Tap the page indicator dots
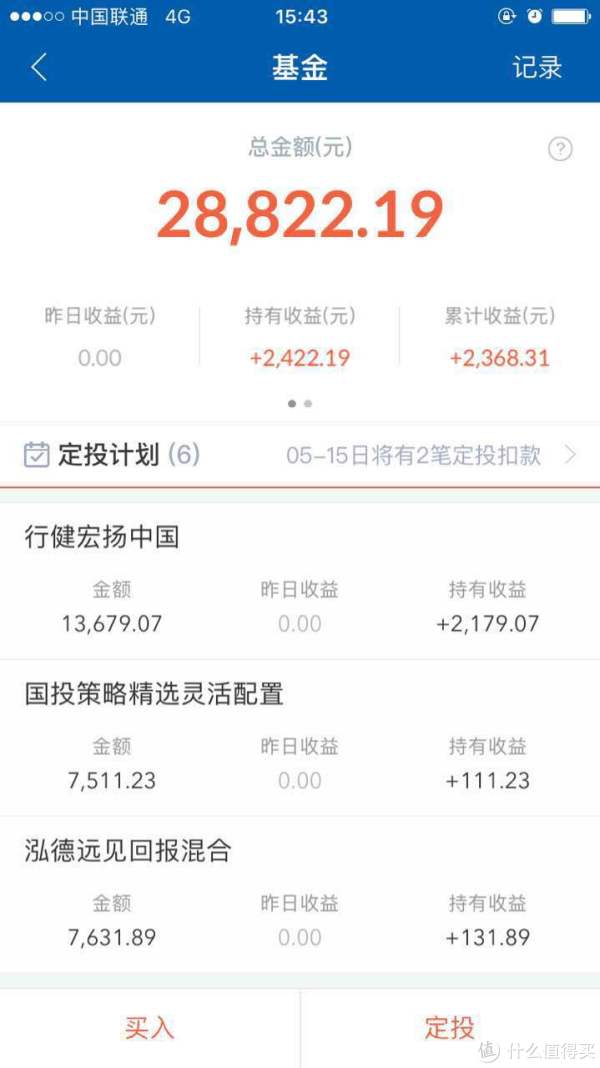Image resolution: width=600 pixels, height=1068 pixels. point(300,403)
